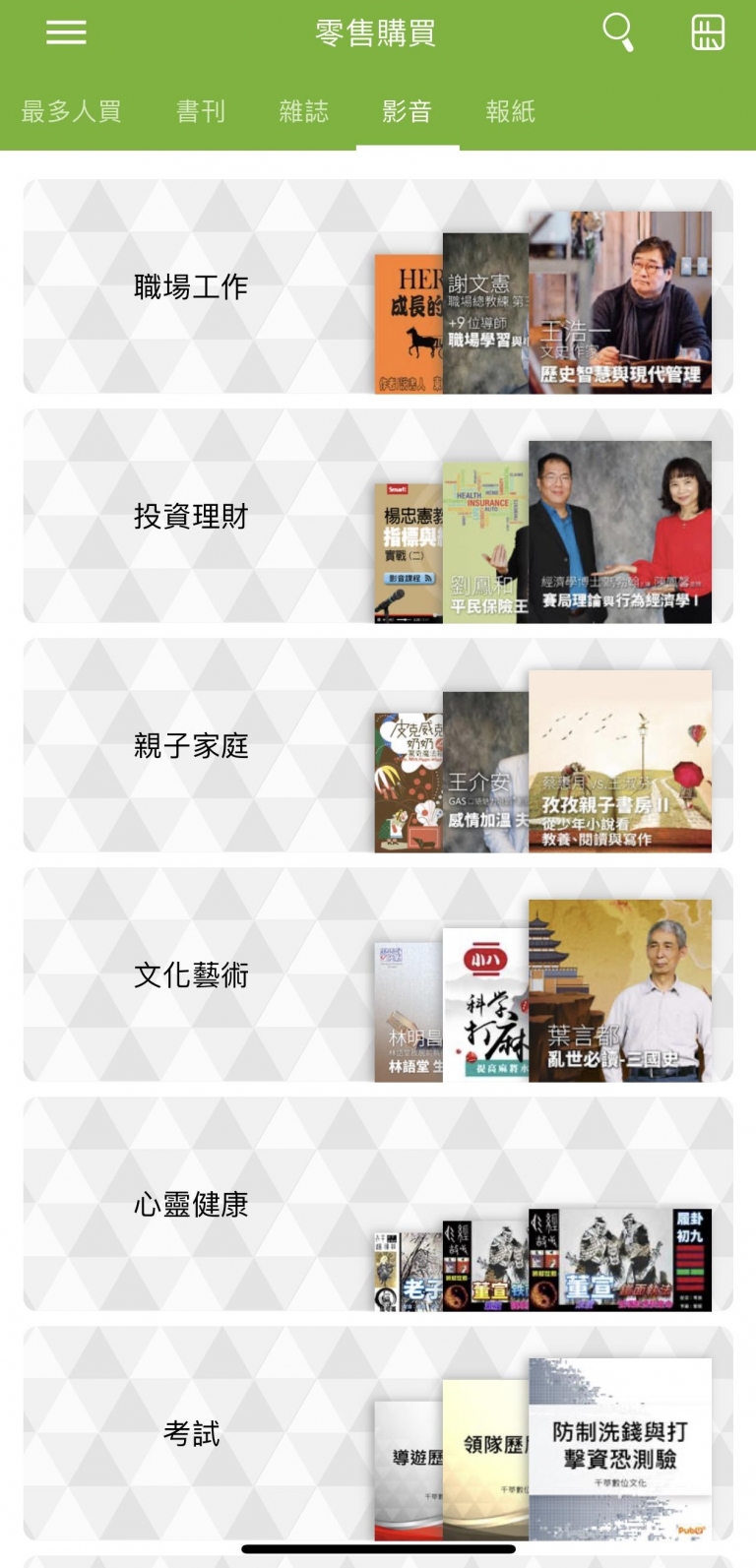Go to the 報紙 tab
The width and height of the screenshot is (756, 1568).
[511, 111]
